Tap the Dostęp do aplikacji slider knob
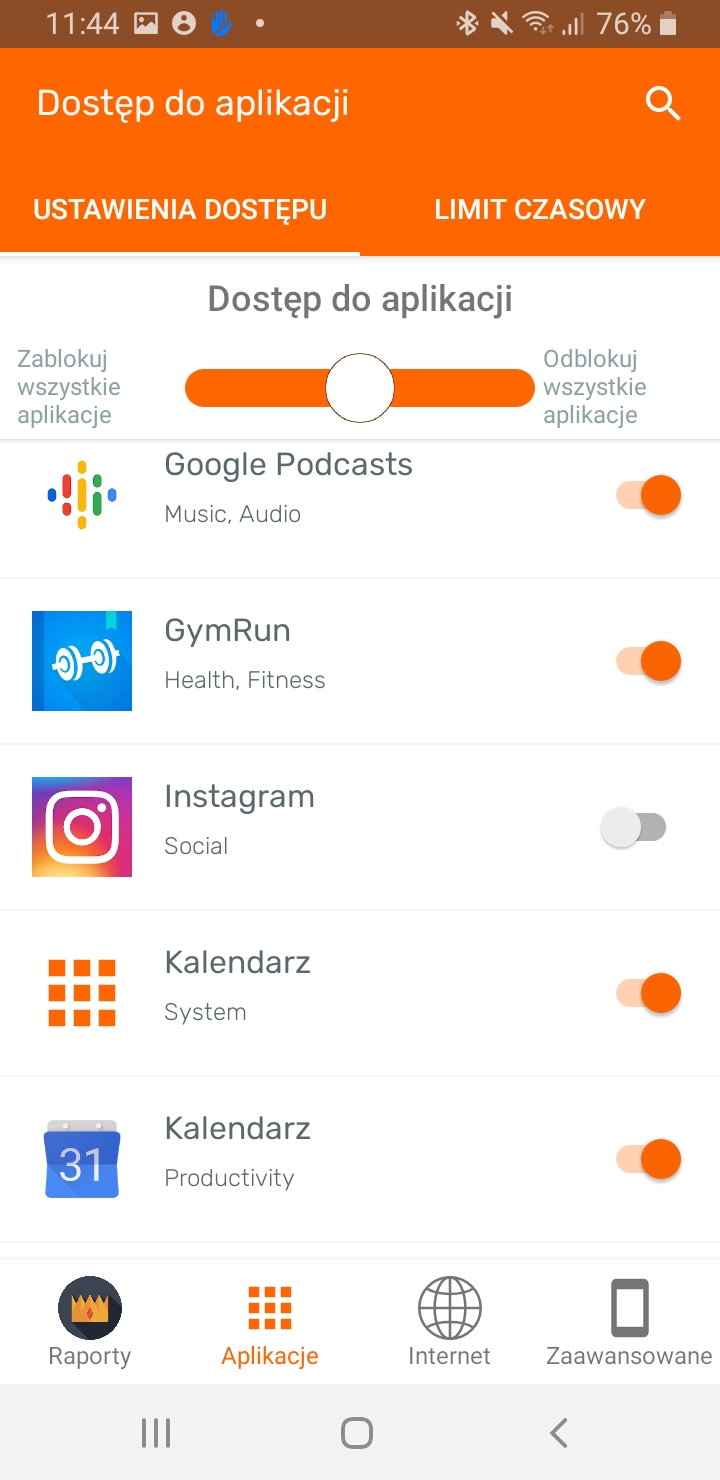Screen dimensions: 720x1480 pos(360,388)
